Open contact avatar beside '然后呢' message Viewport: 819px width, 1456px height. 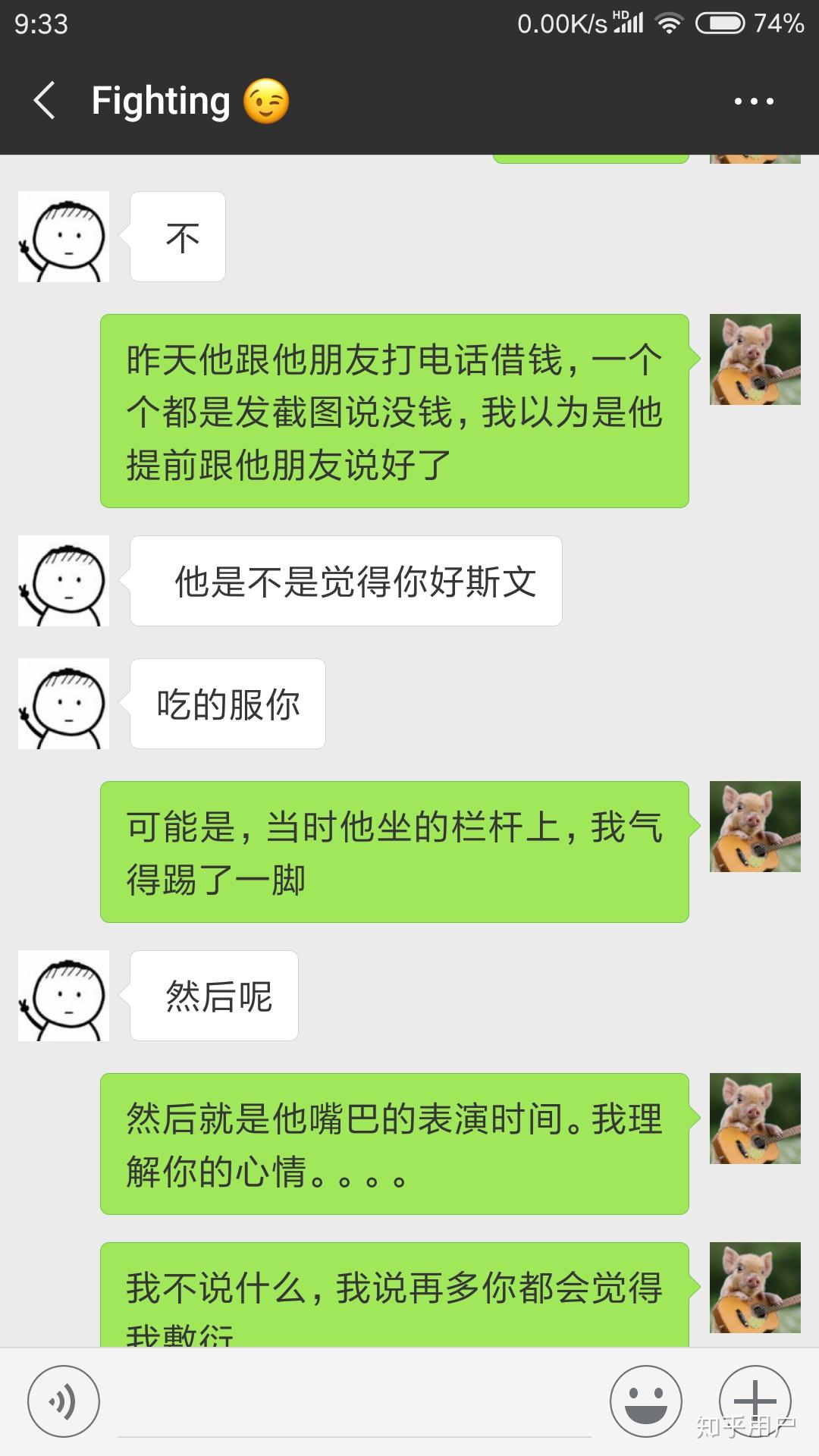[64, 996]
